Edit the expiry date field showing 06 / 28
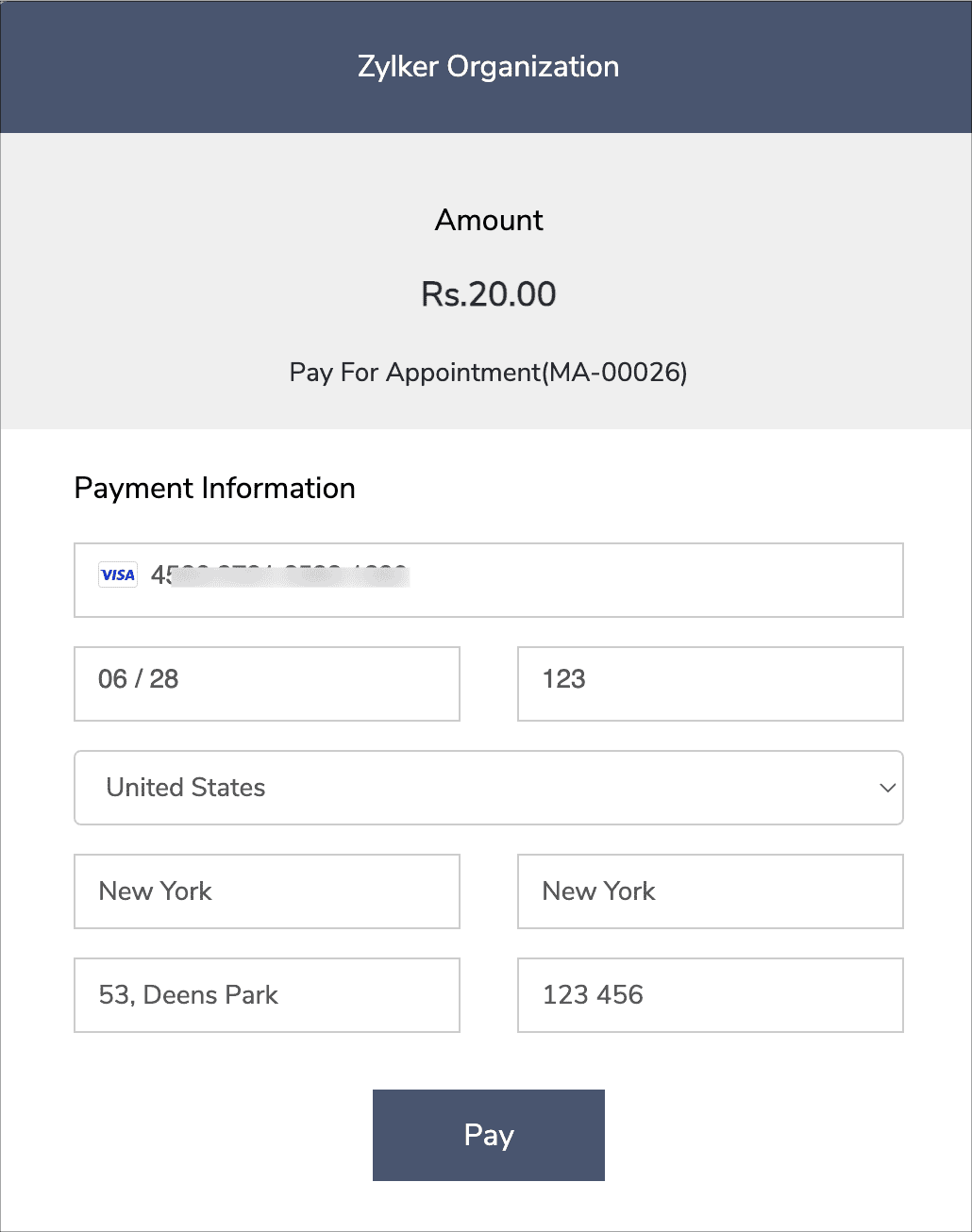 (266, 683)
